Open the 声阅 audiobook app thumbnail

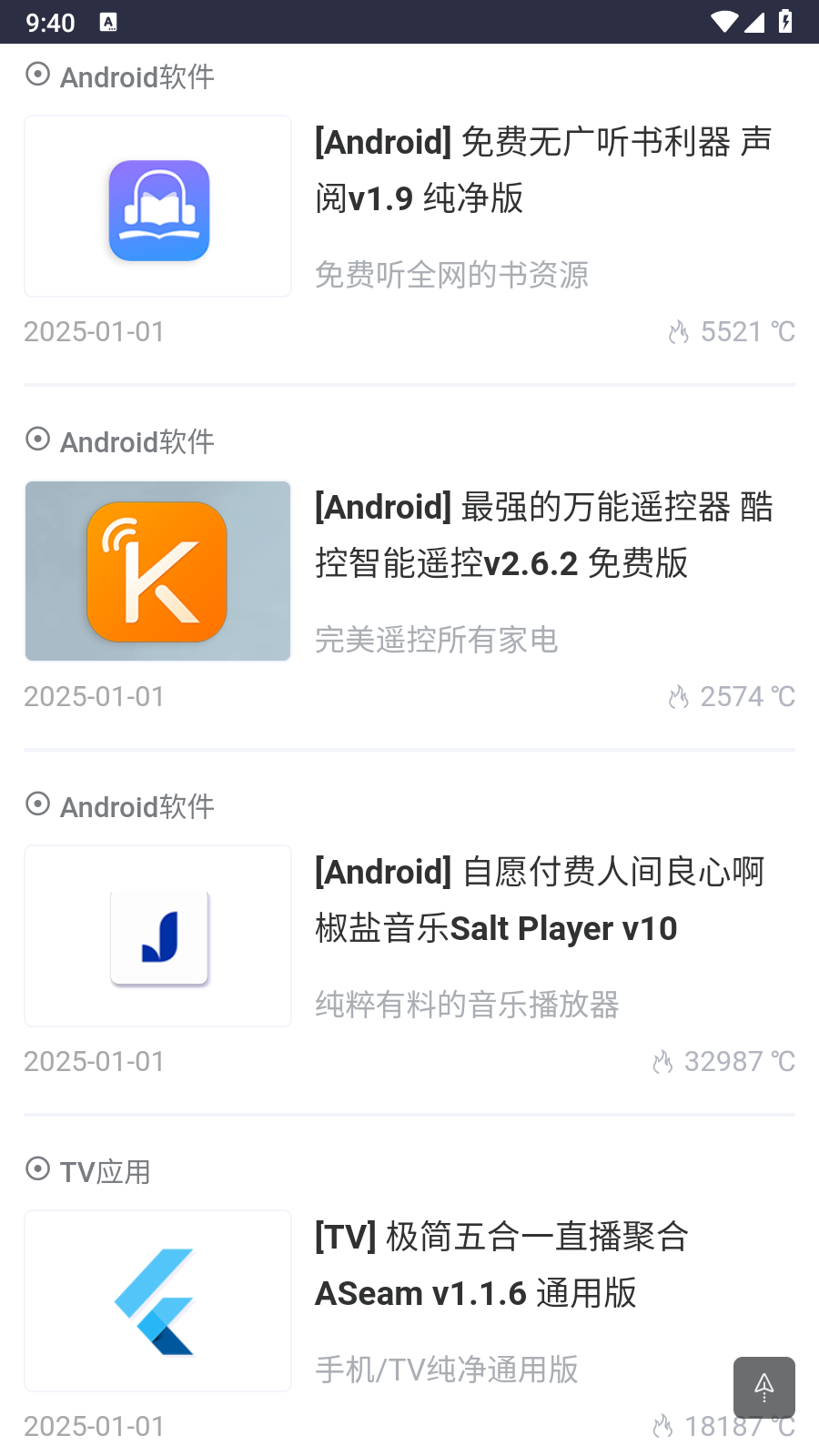click(x=158, y=207)
